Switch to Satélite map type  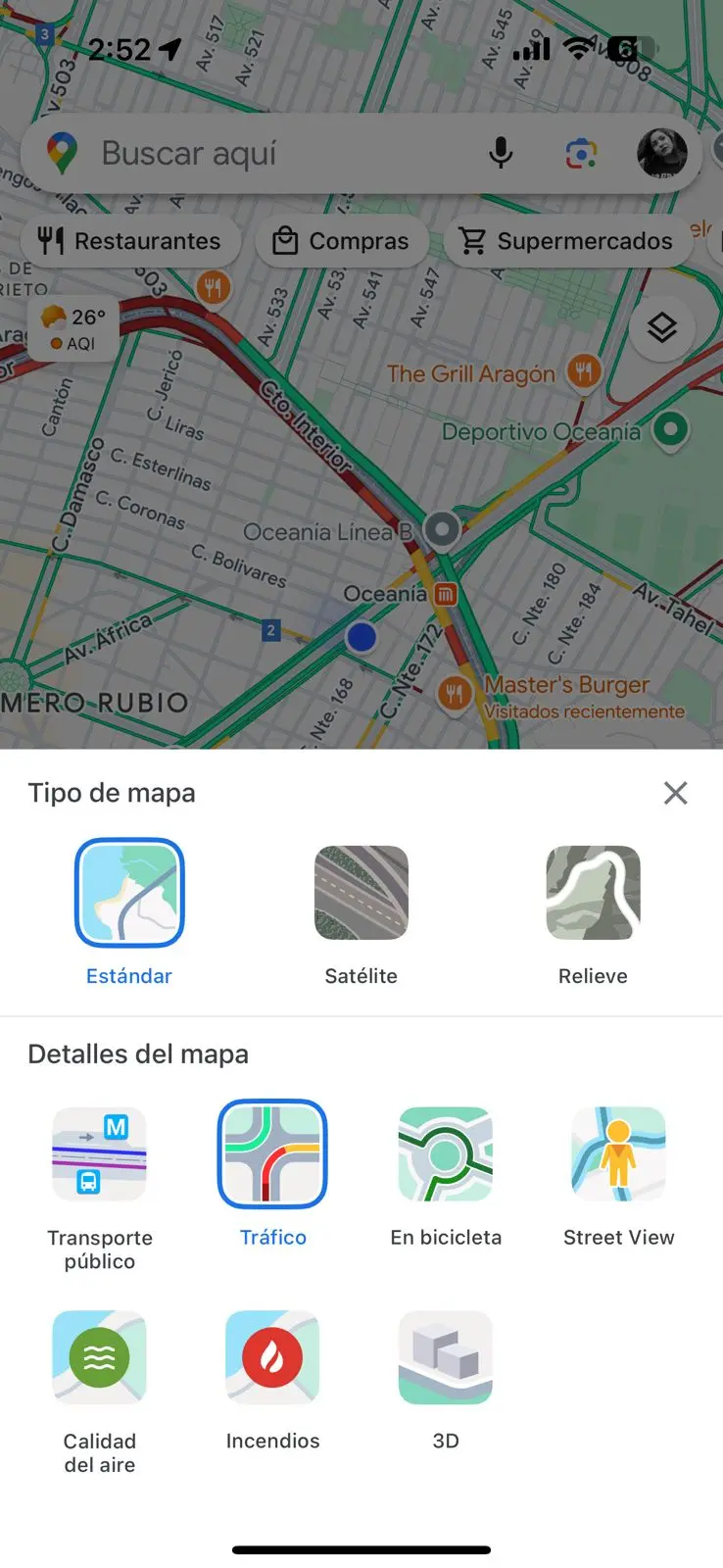[361, 894]
